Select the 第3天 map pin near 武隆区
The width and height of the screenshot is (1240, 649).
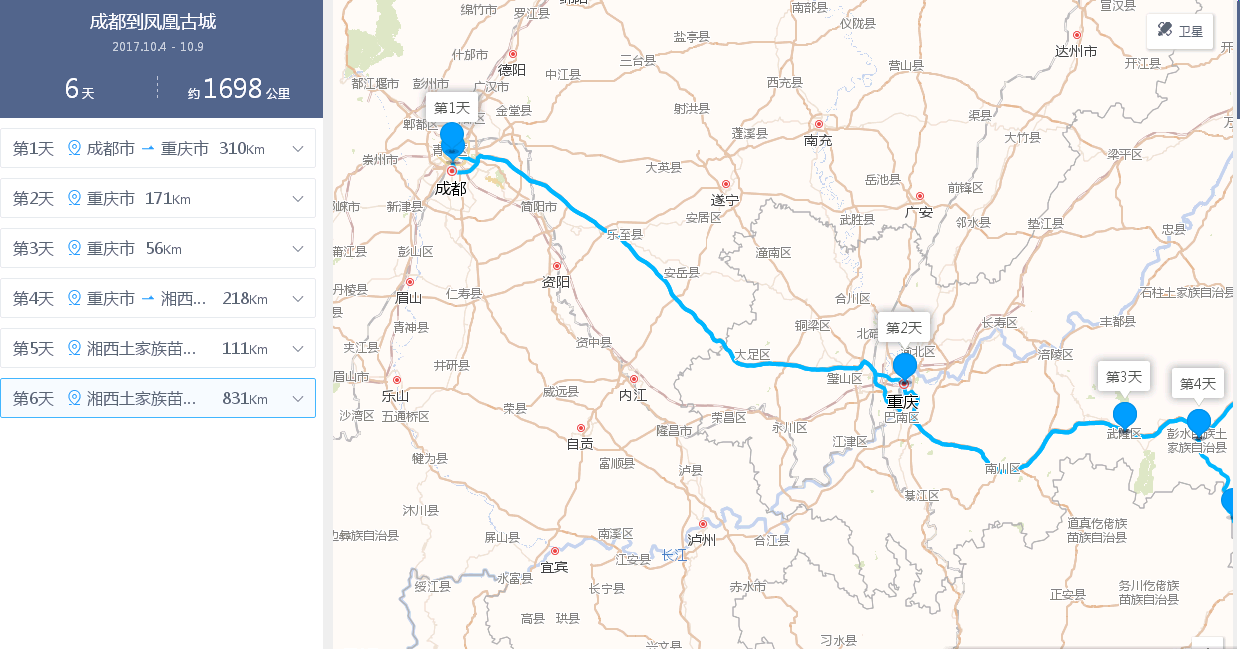tap(1125, 415)
